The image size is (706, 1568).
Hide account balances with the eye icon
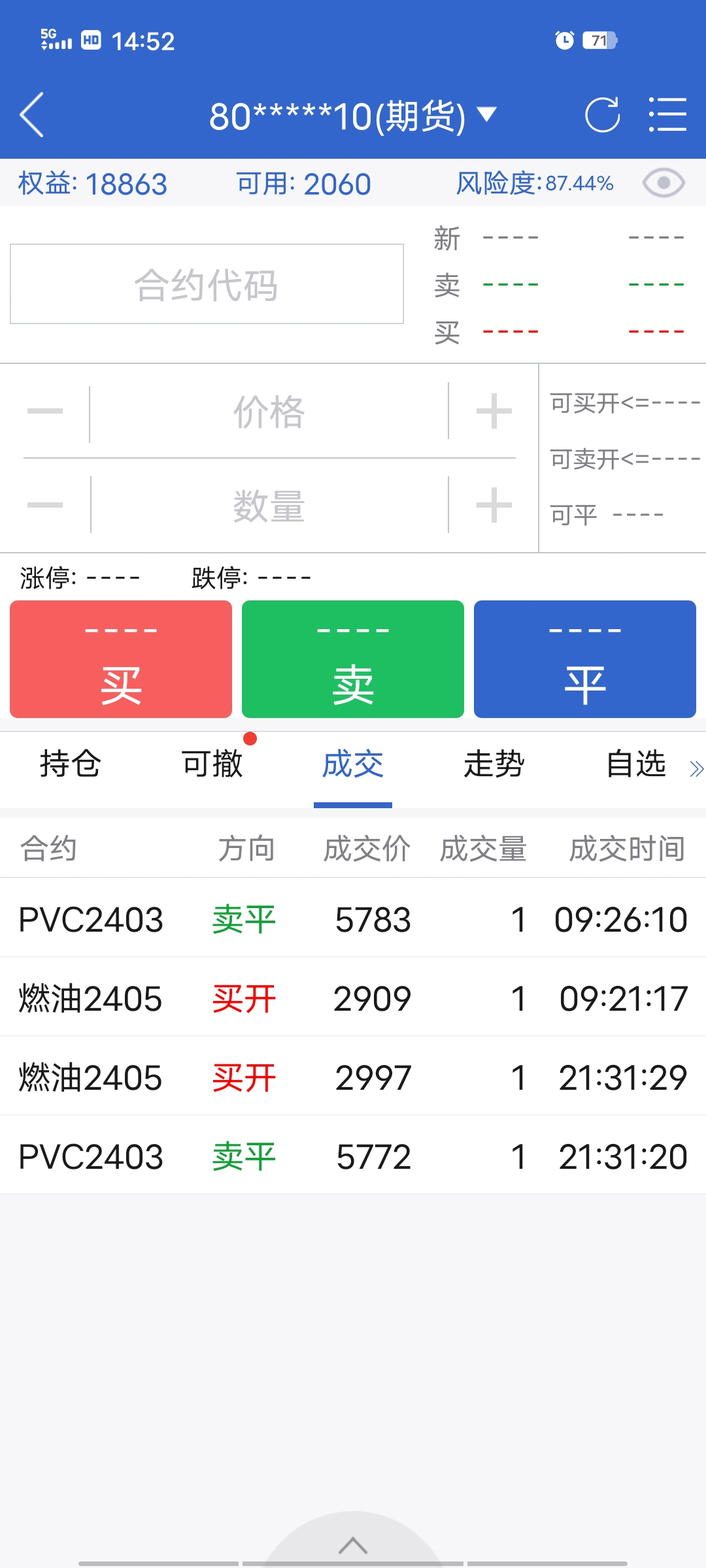pos(663,184)
